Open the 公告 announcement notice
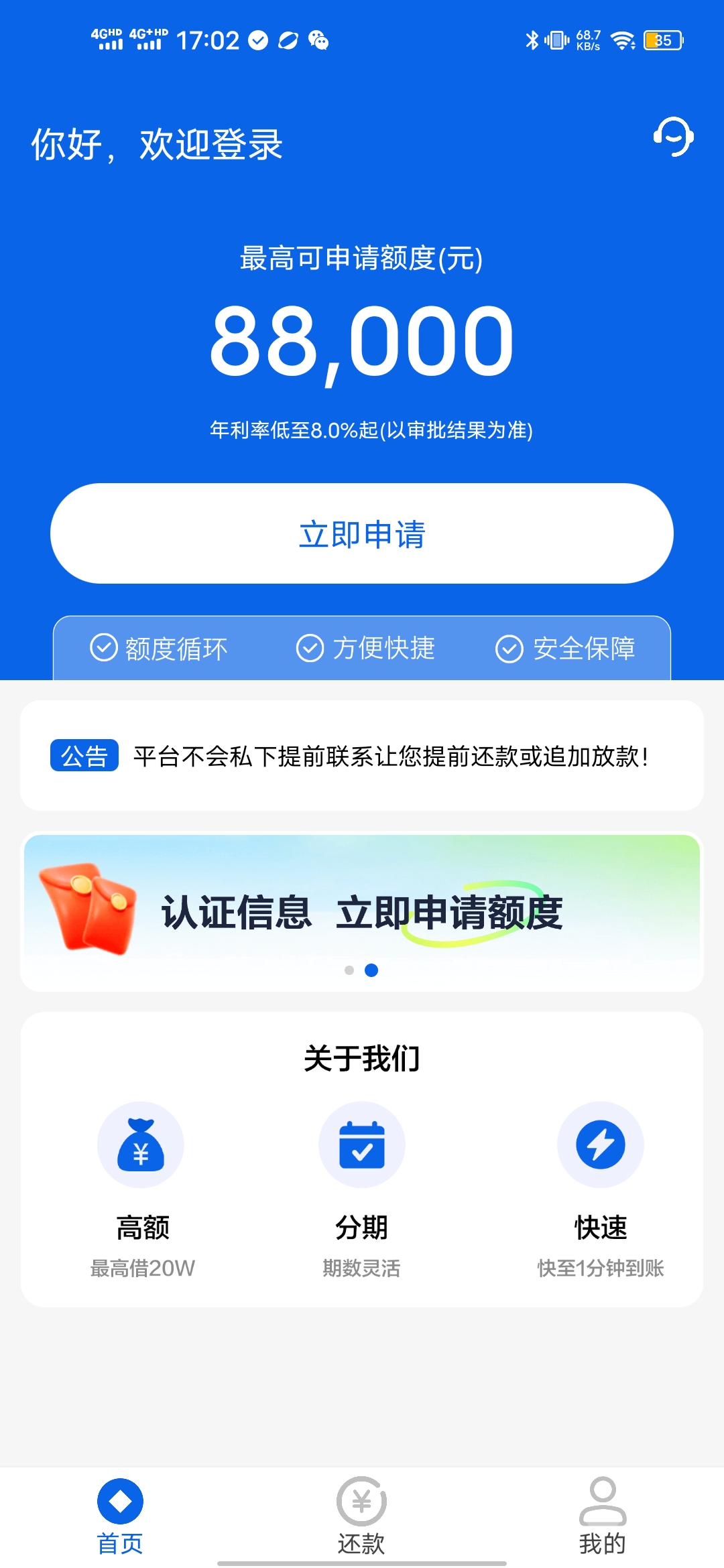The height and width of the screenshot is (1568, 724). coord(362,756)
